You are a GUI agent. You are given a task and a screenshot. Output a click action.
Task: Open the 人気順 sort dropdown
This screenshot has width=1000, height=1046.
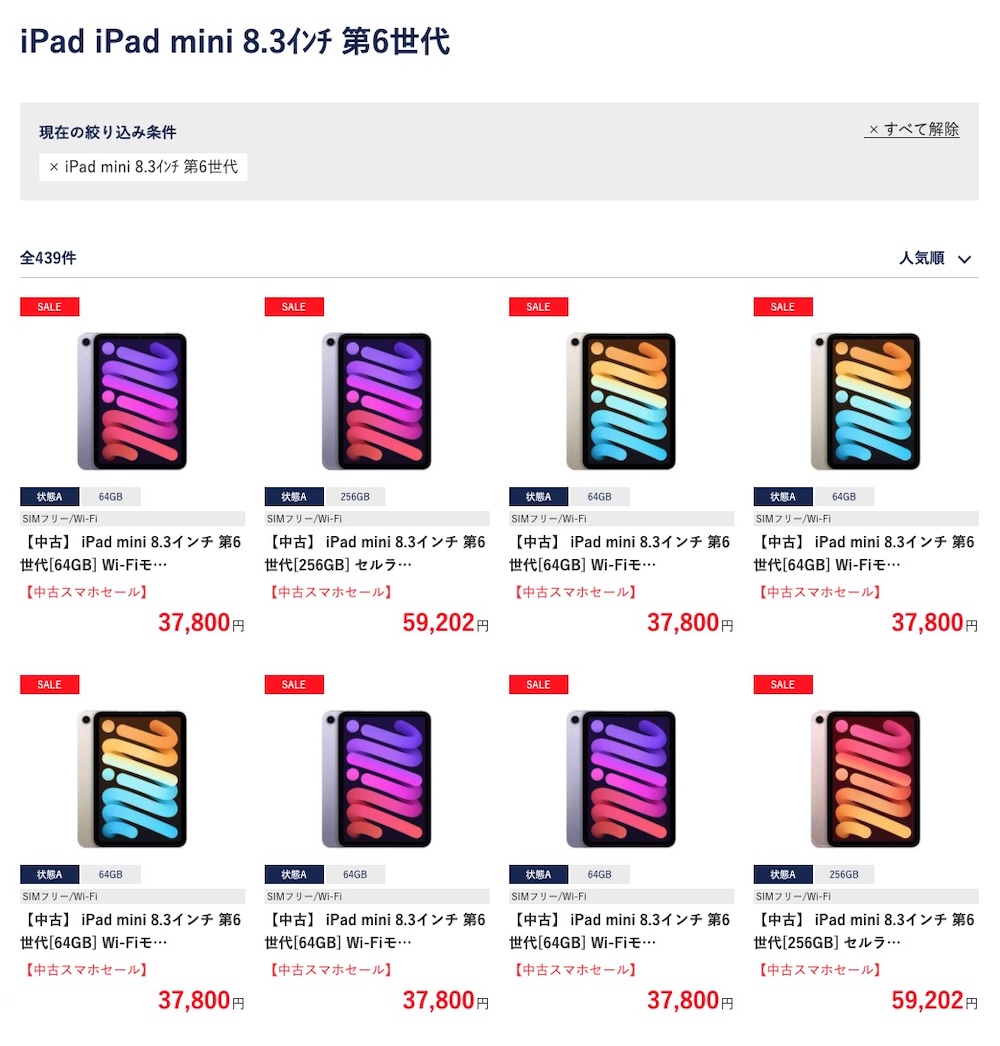[935, 258]
